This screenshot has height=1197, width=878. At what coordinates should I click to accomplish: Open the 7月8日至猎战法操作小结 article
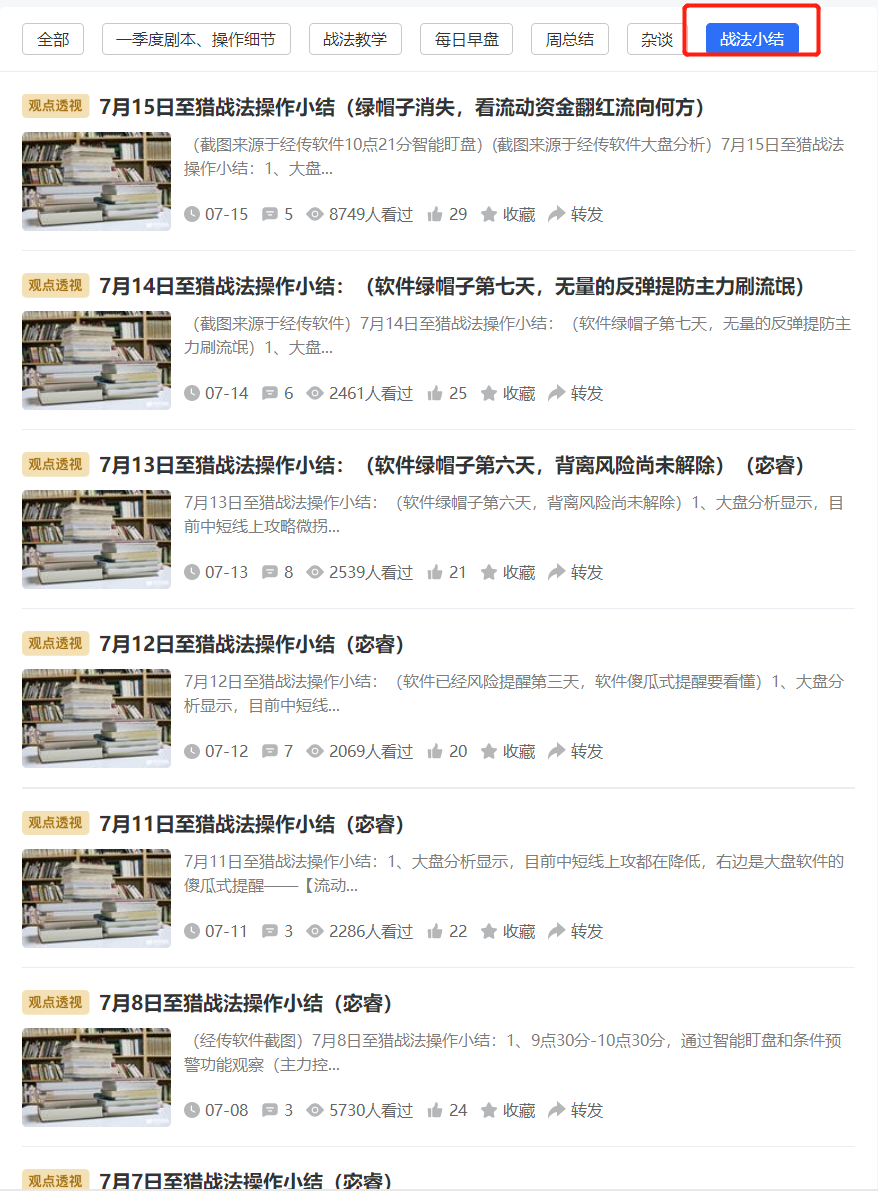click(x=247, y=1003)
